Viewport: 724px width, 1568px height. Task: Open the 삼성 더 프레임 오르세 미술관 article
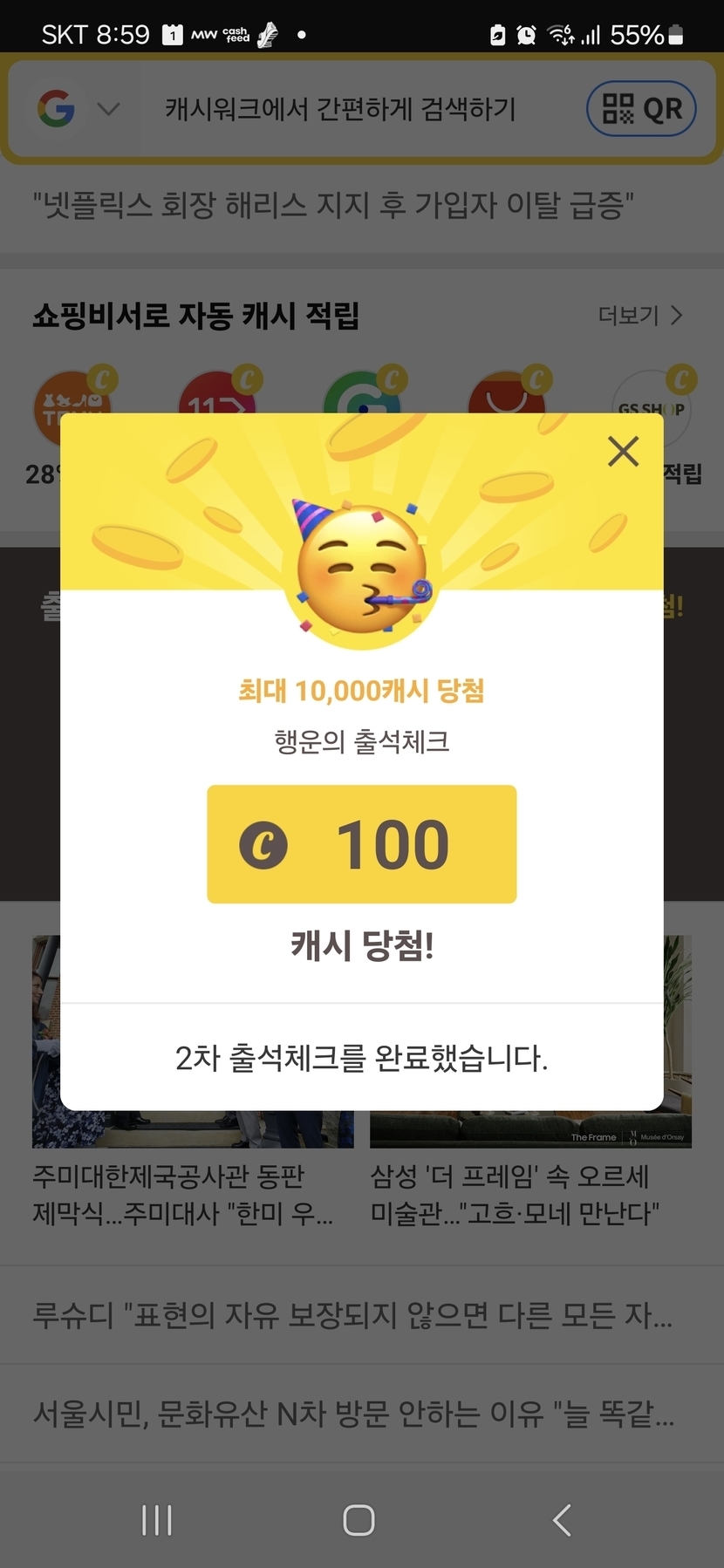pyautogui.click(x=515, y=1194)
